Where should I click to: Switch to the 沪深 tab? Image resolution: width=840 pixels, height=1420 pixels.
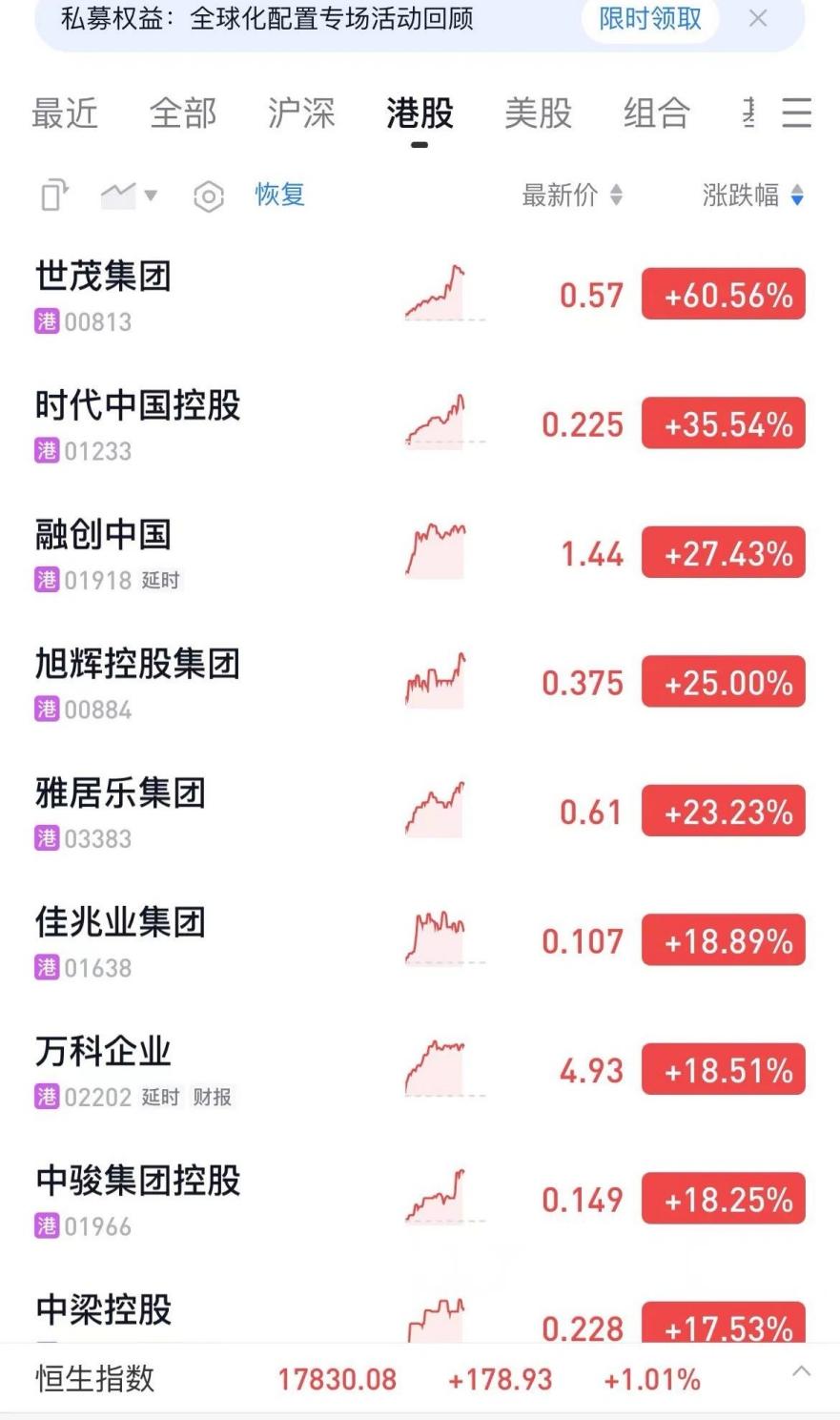pyautogui.click(x=301, y=113)
